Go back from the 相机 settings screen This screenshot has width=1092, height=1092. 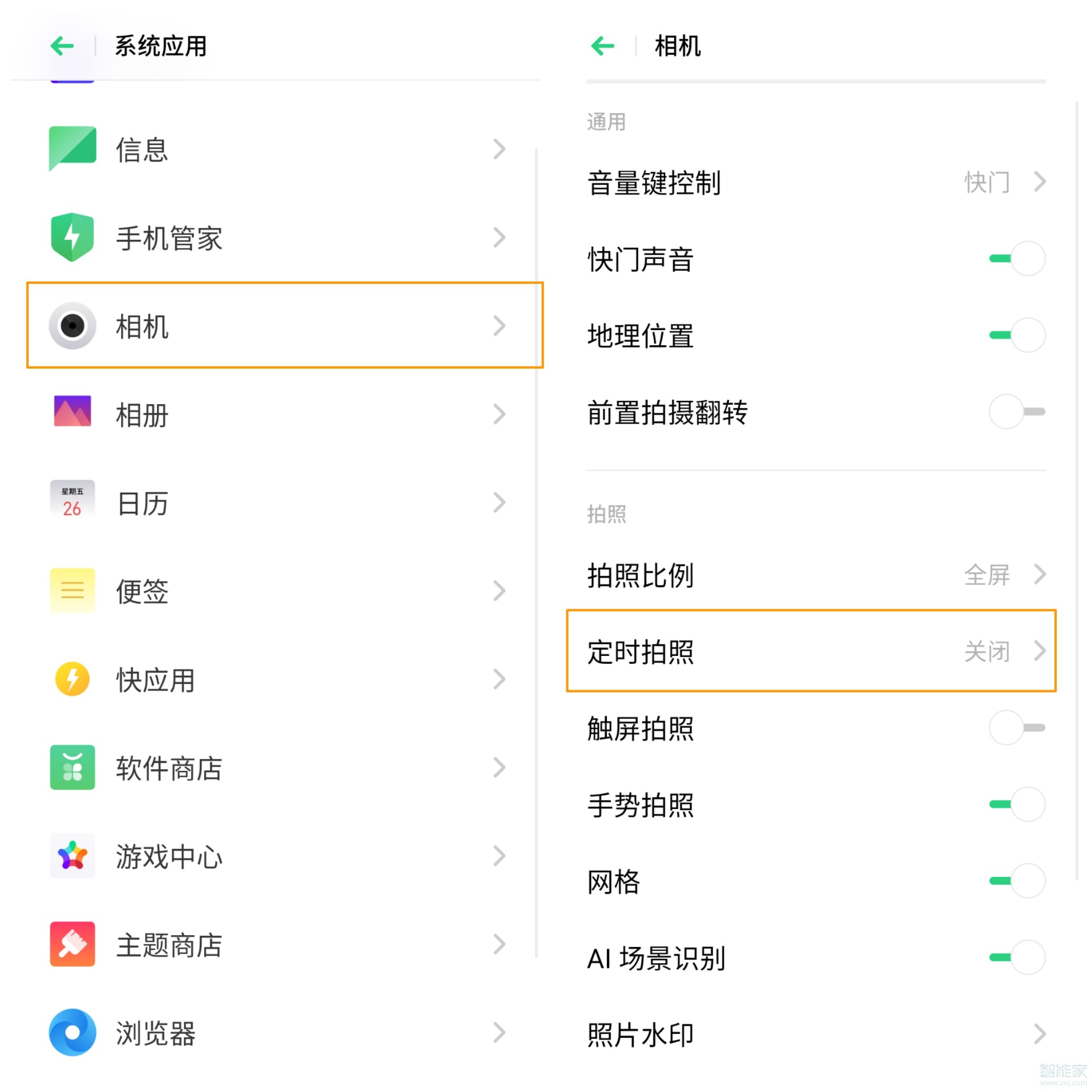[x=603, y=46]
